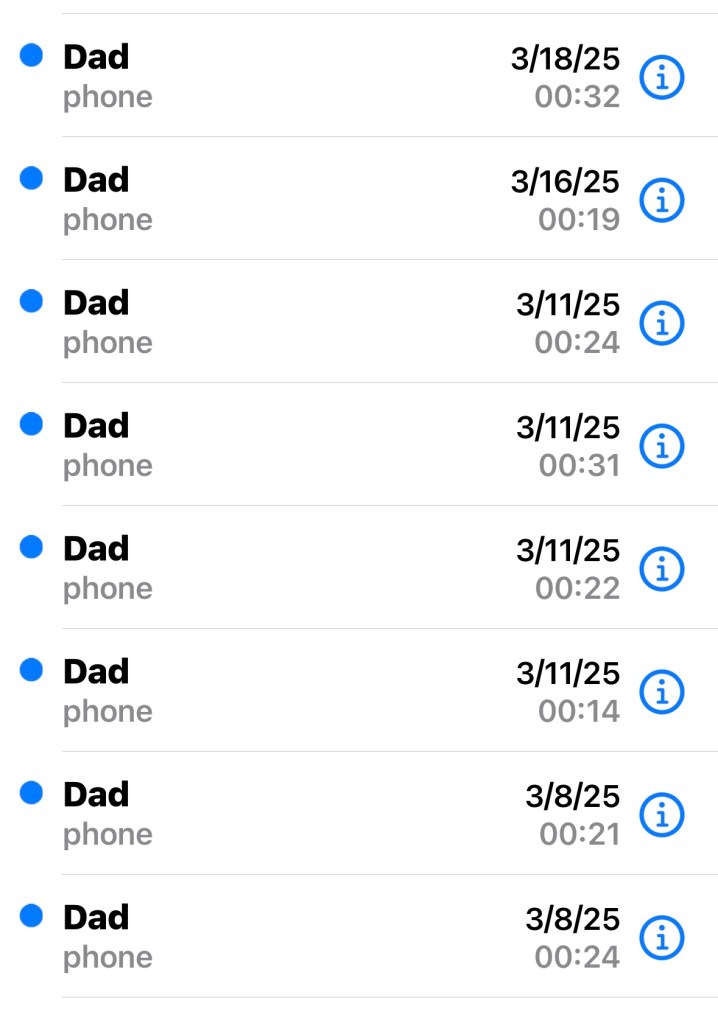Open Dad's 3/11/25 voicemail lasting 00:22
The width and height of the screenshot is (718, 1023).
click(x=300, y=568)
